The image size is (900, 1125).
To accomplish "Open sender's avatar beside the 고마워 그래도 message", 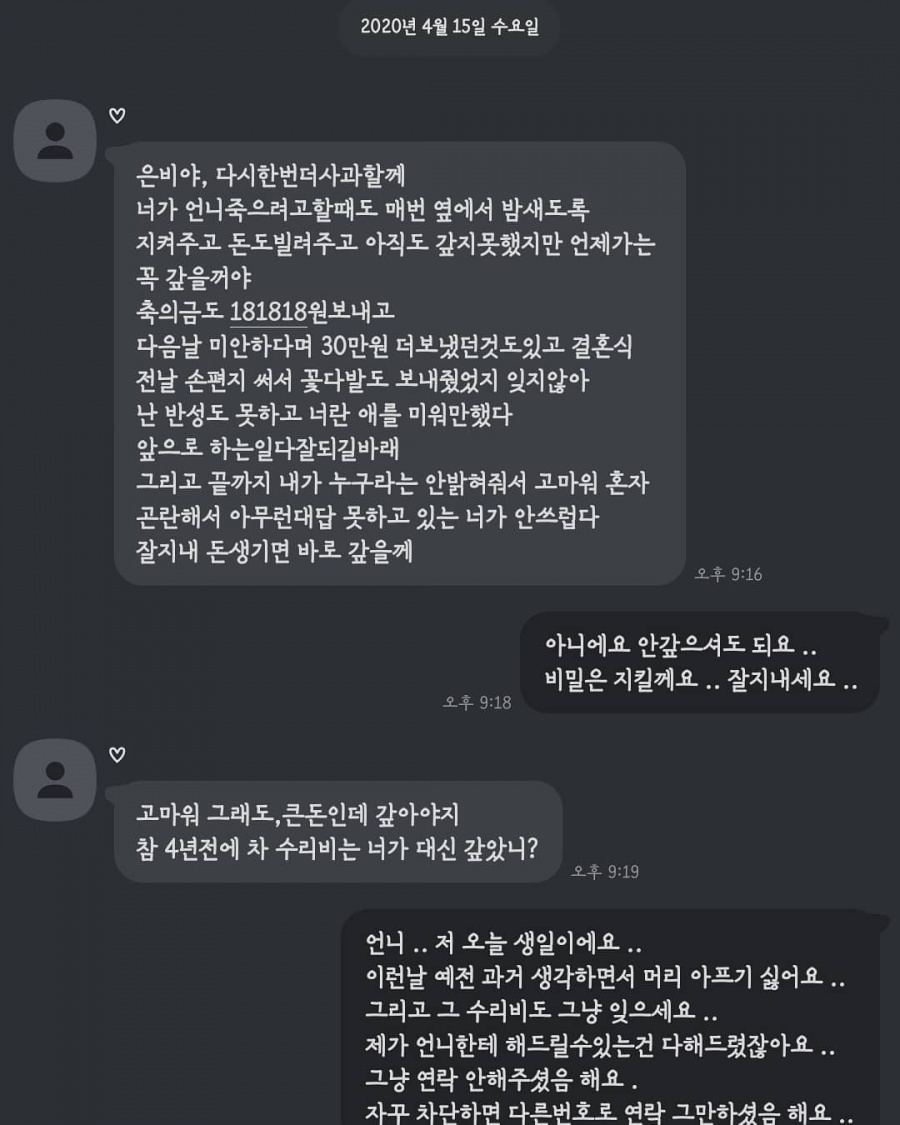I will pos(54,780).
